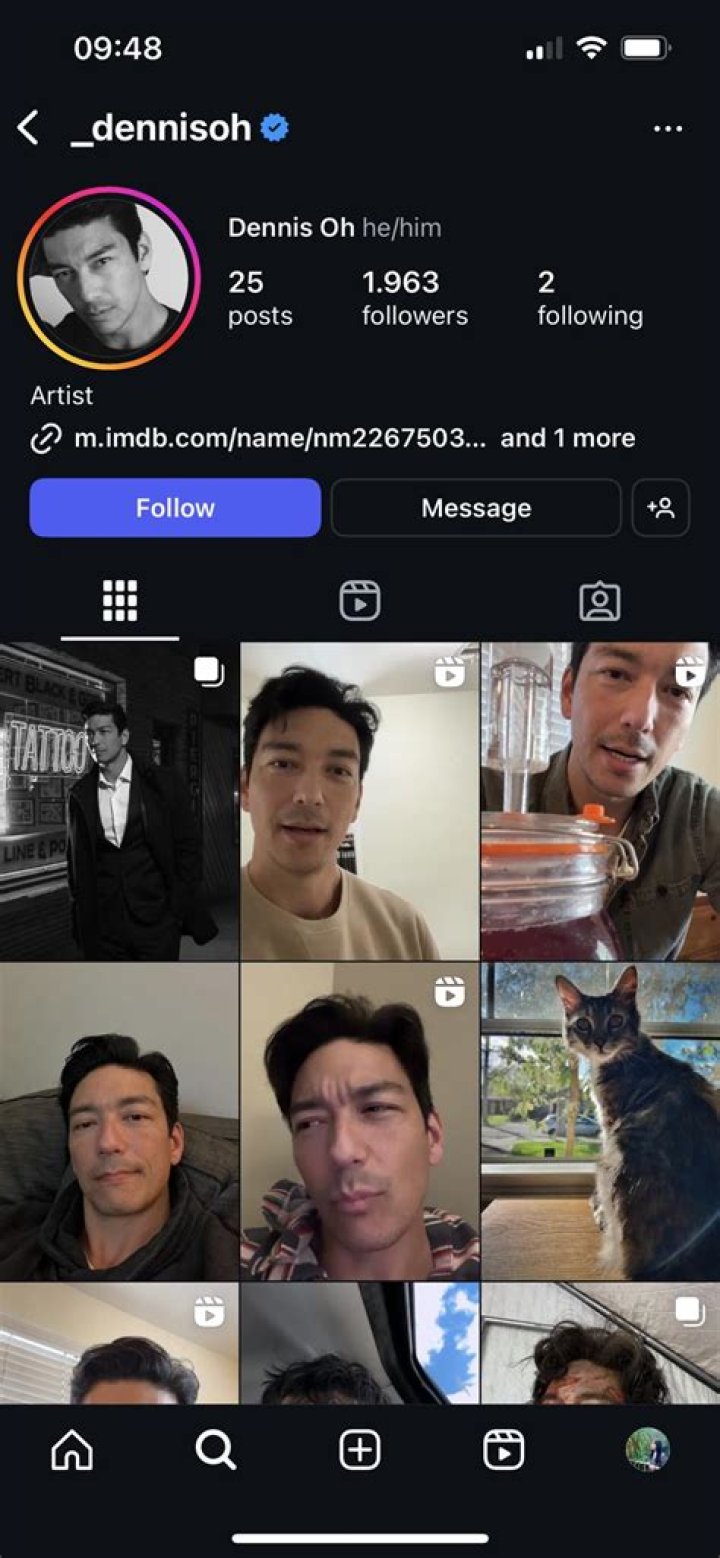Open the beige sweater reel

click(360, 801)
